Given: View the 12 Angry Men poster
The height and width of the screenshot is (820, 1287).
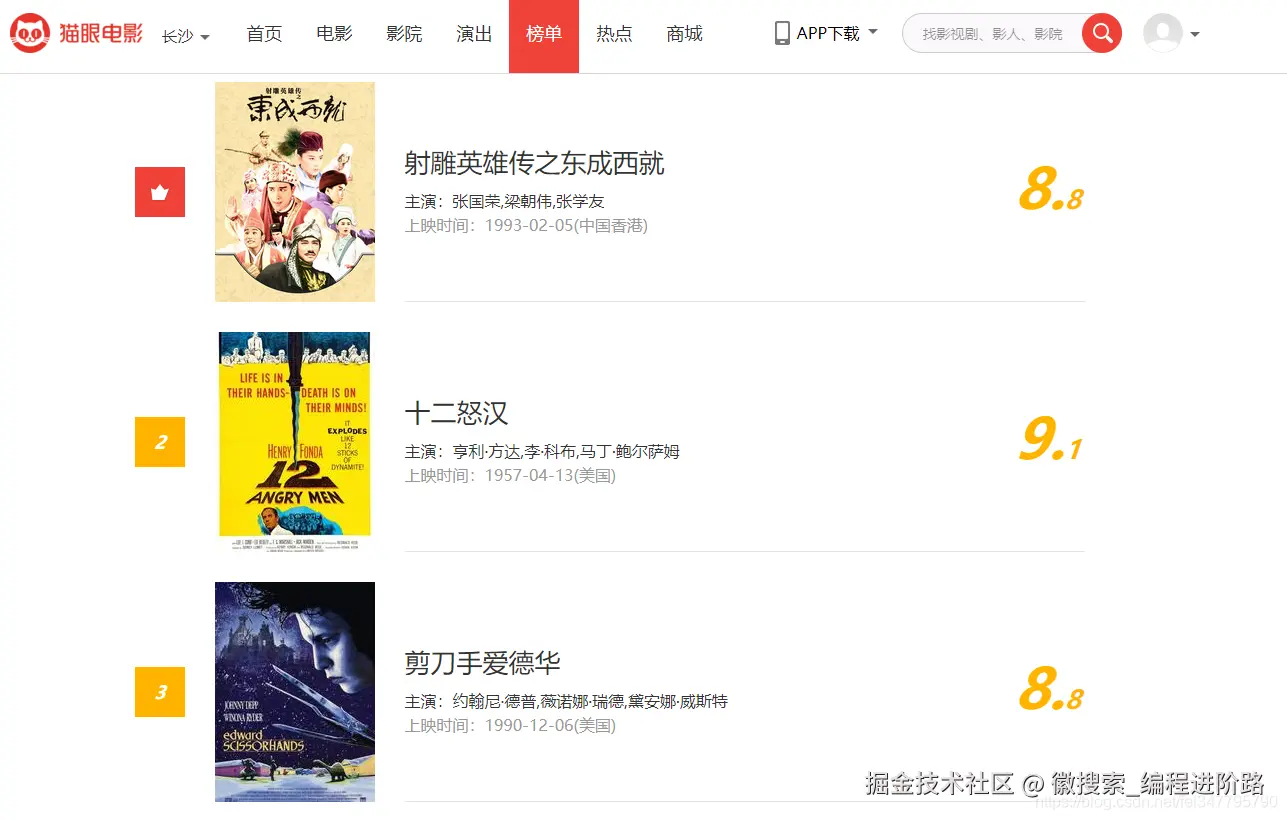Looking at the screenshot, I should point(295,441).
